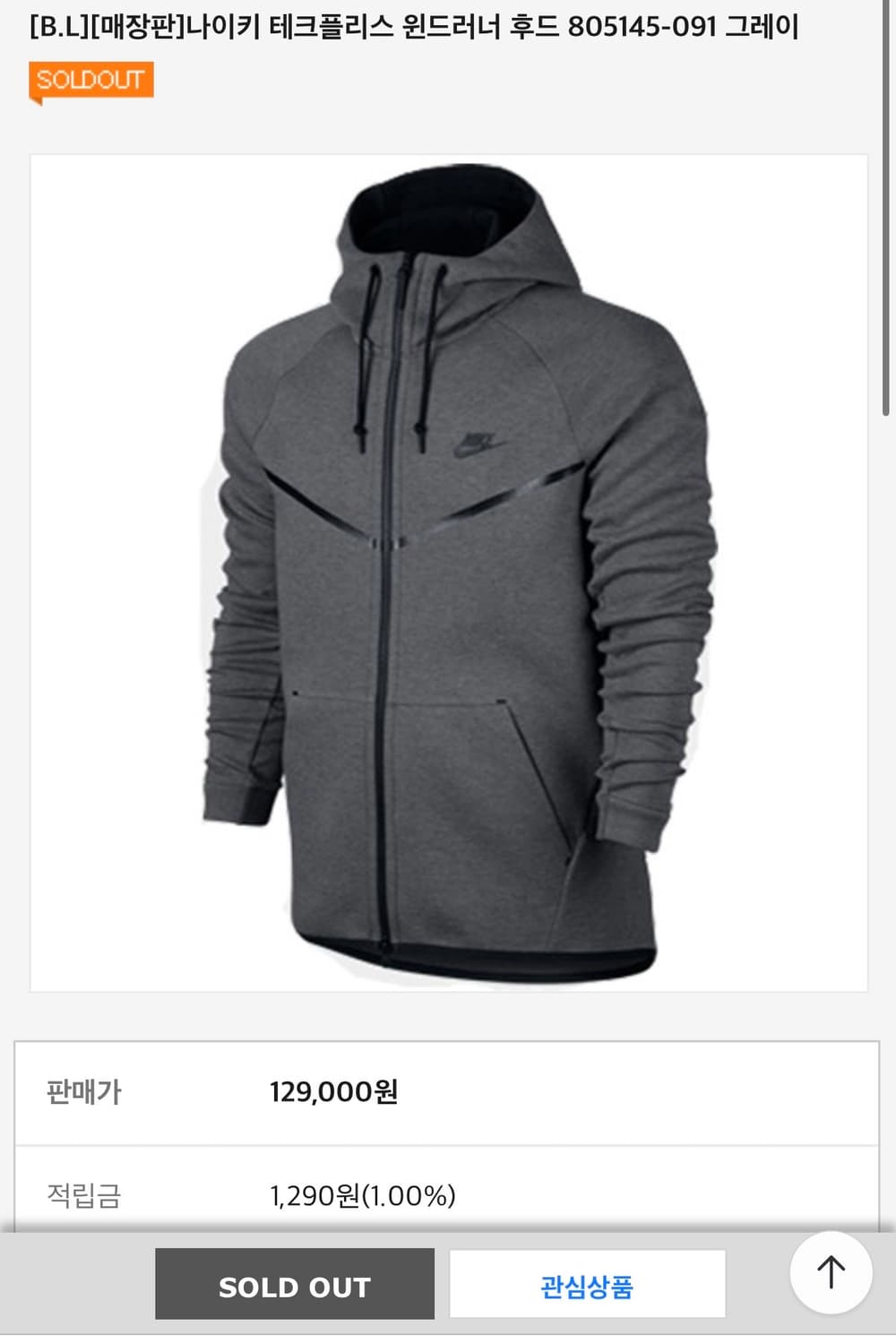The width and height of the screenshot is (896, 1344).
Task: Tap the 1,290원(1.00%) reward value
Action: tap(363, 1193)
